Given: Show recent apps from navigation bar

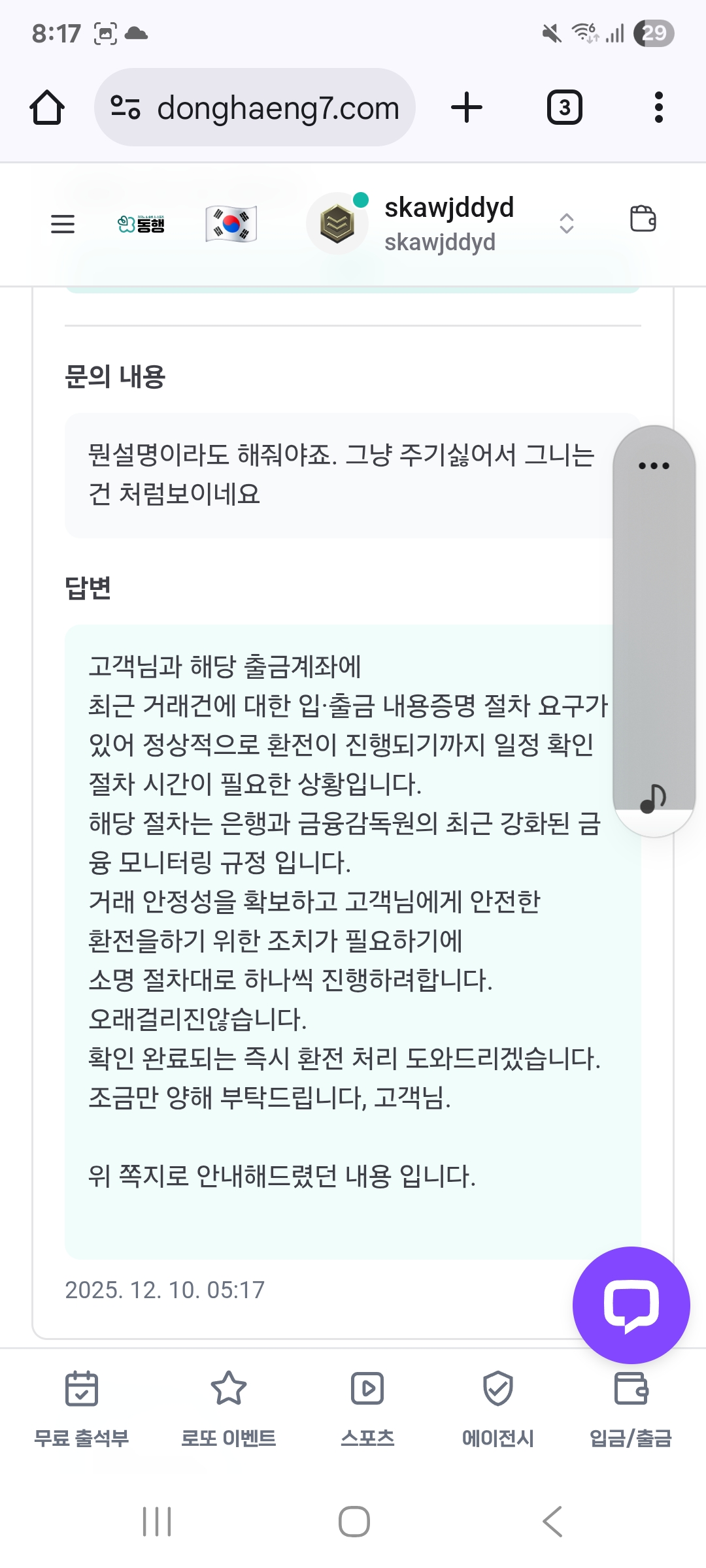Looking at the screenshot, I should tap(157, 1522).
